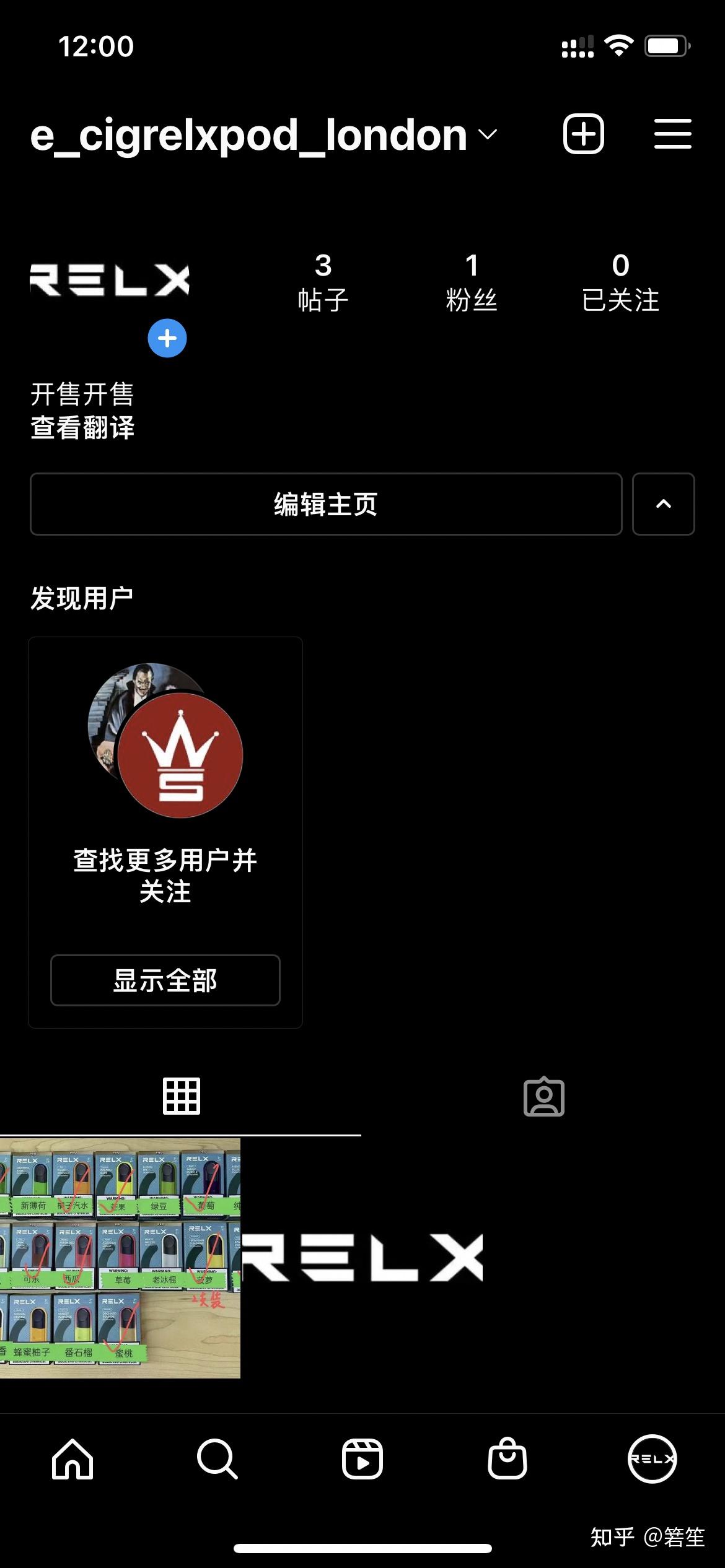
Task: Go to the home feed
Action: click(72, 1459)
